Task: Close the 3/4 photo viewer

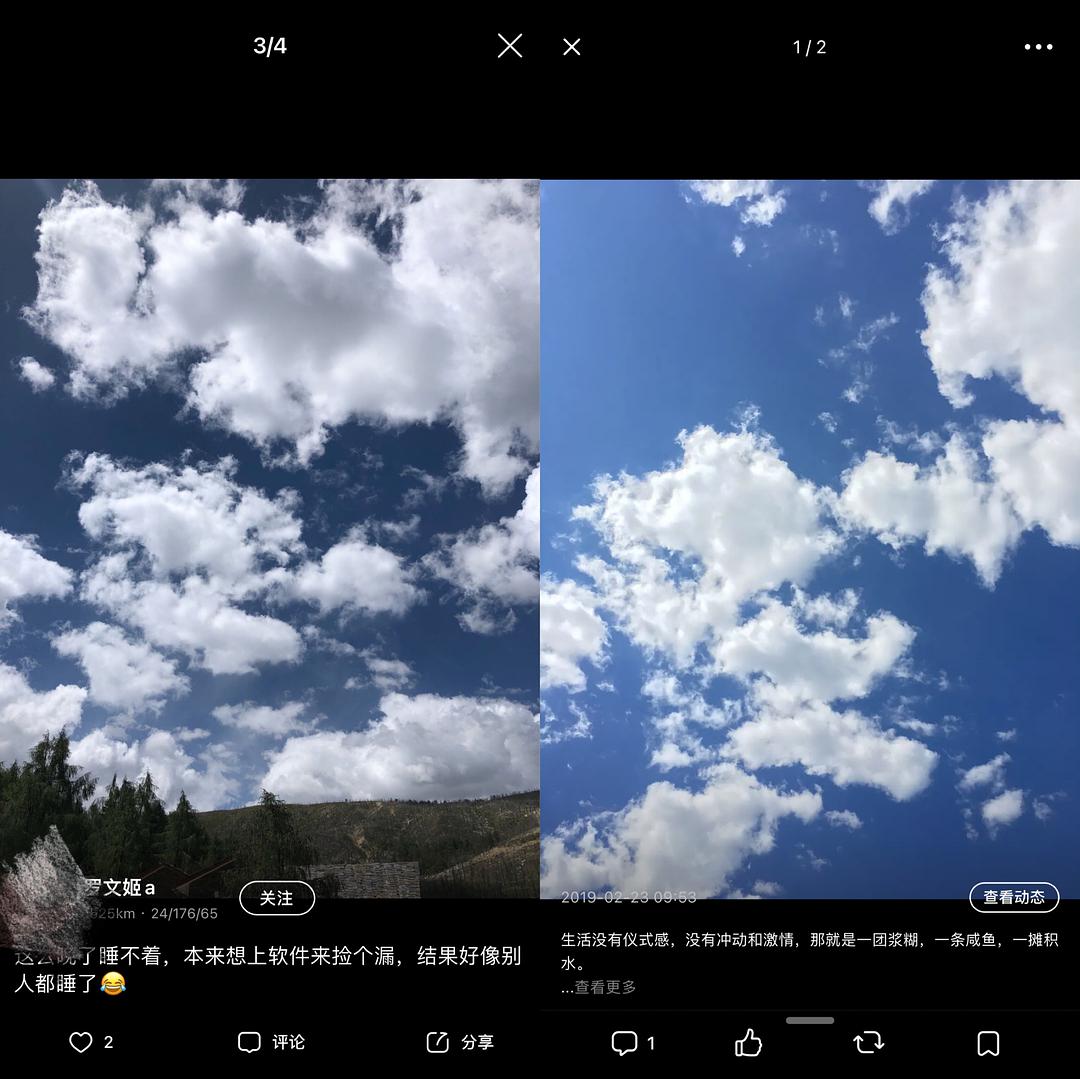Action: click(x=510, y=46)
